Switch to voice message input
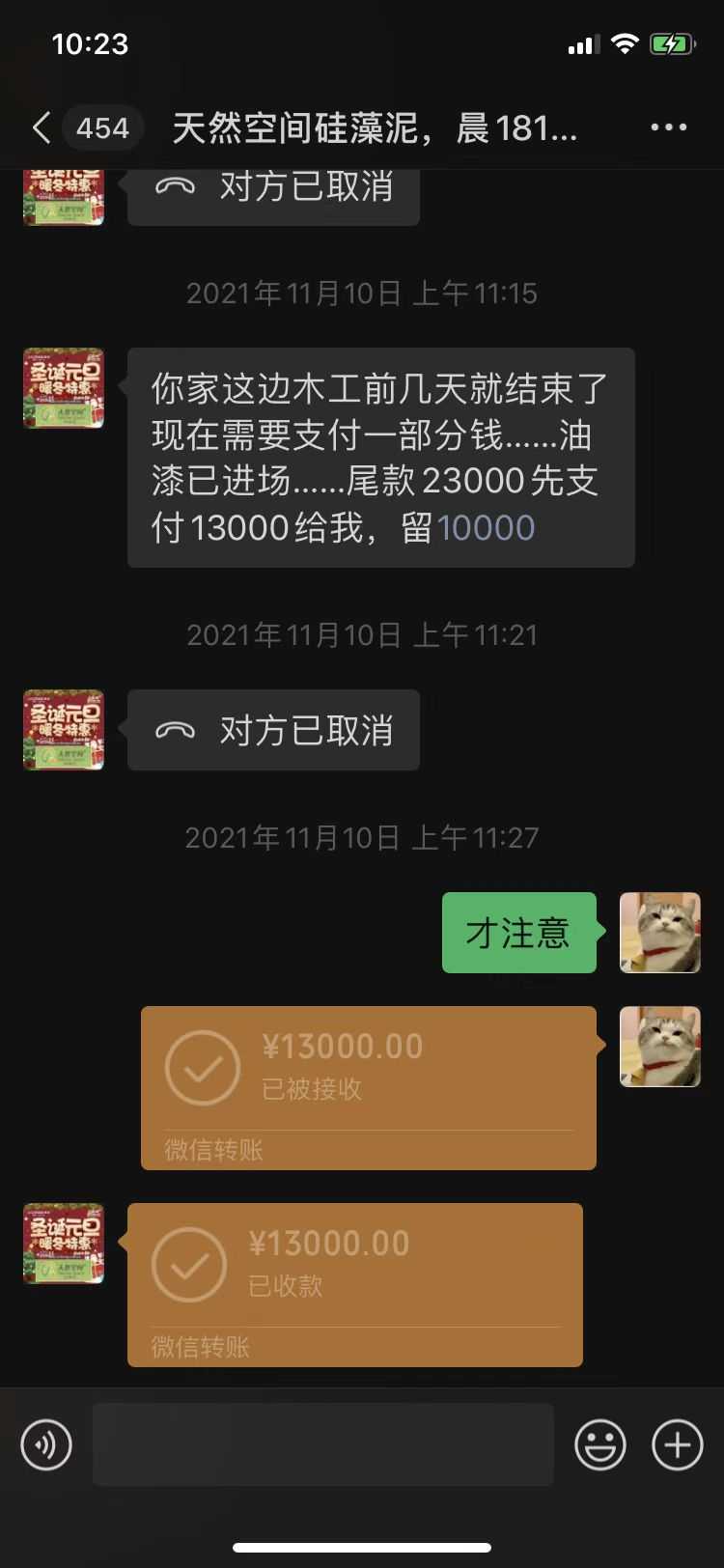 (46, 1444)
